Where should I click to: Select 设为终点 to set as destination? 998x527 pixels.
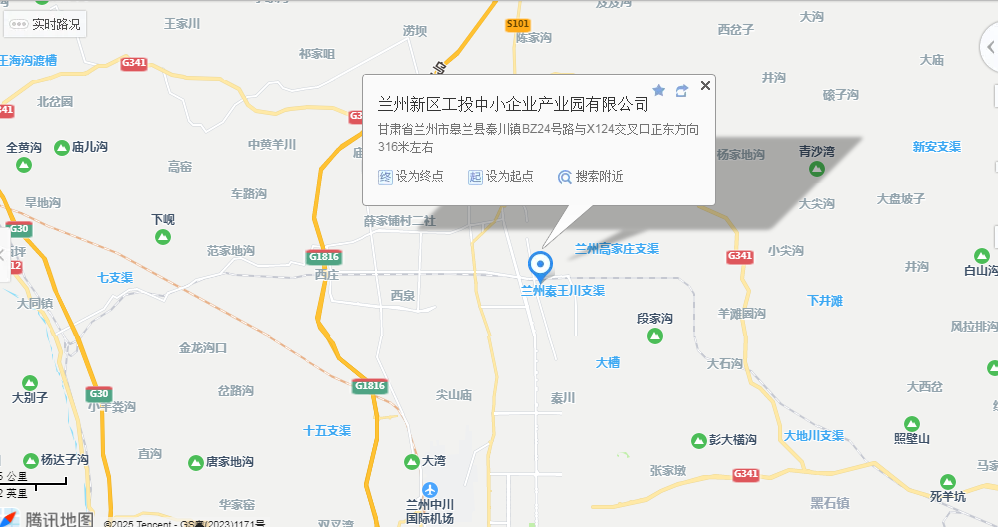[411, 177]
